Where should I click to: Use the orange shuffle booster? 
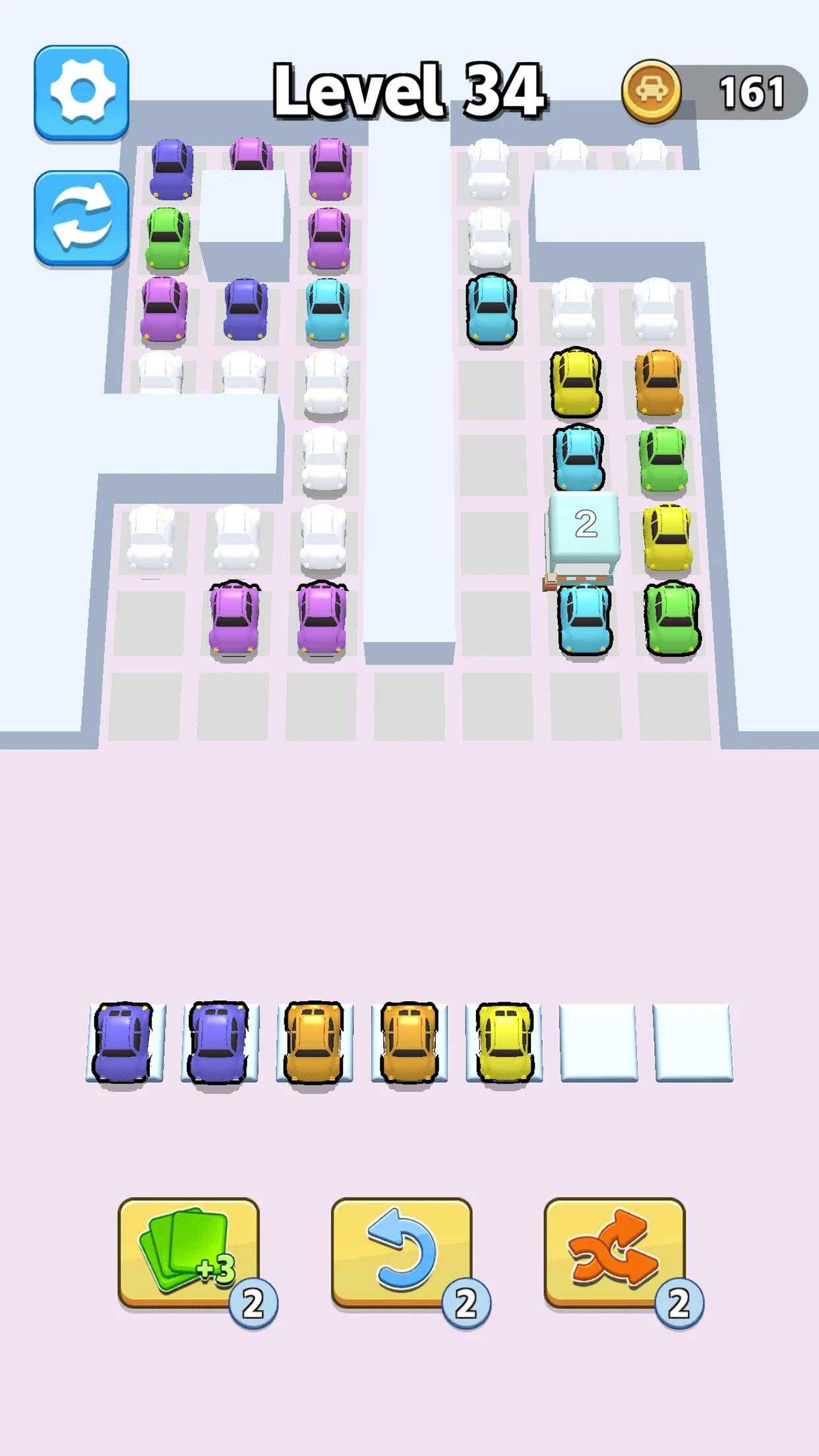[615, 1253]
